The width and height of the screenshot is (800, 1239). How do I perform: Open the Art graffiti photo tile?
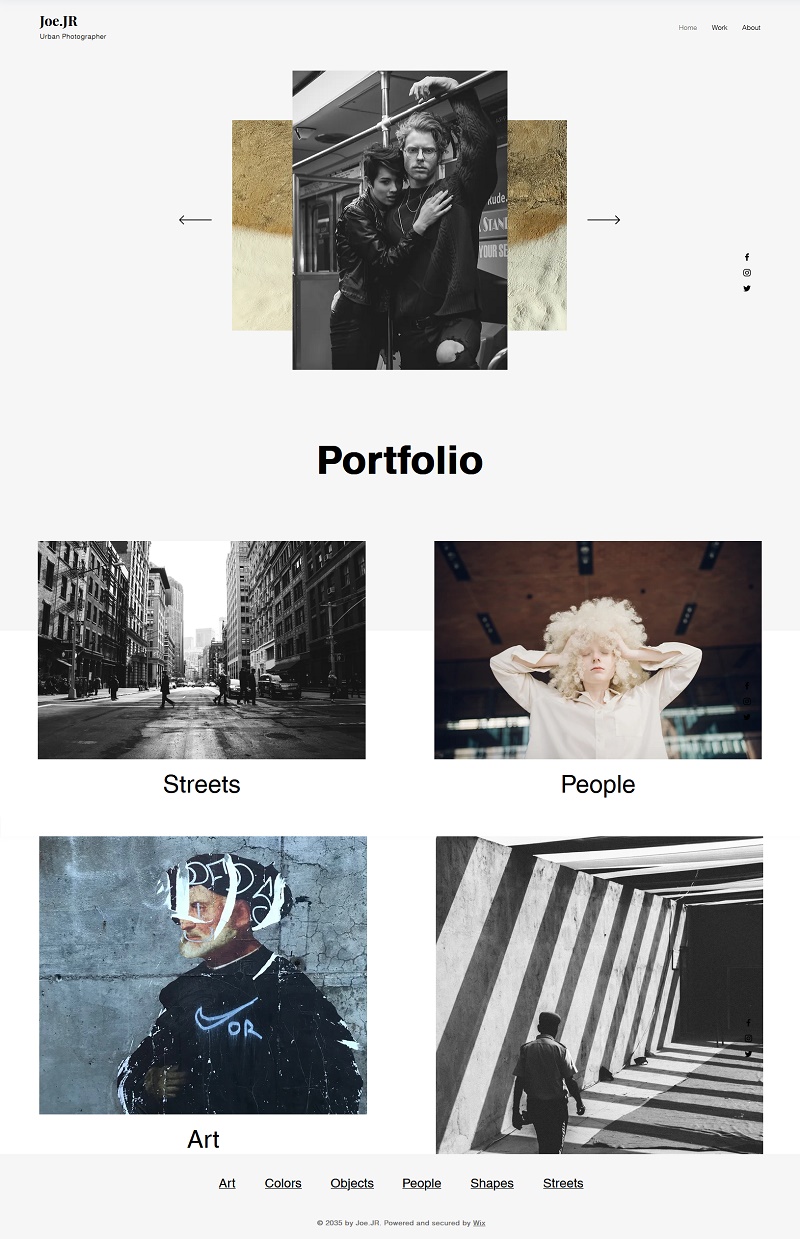[203, 975]
